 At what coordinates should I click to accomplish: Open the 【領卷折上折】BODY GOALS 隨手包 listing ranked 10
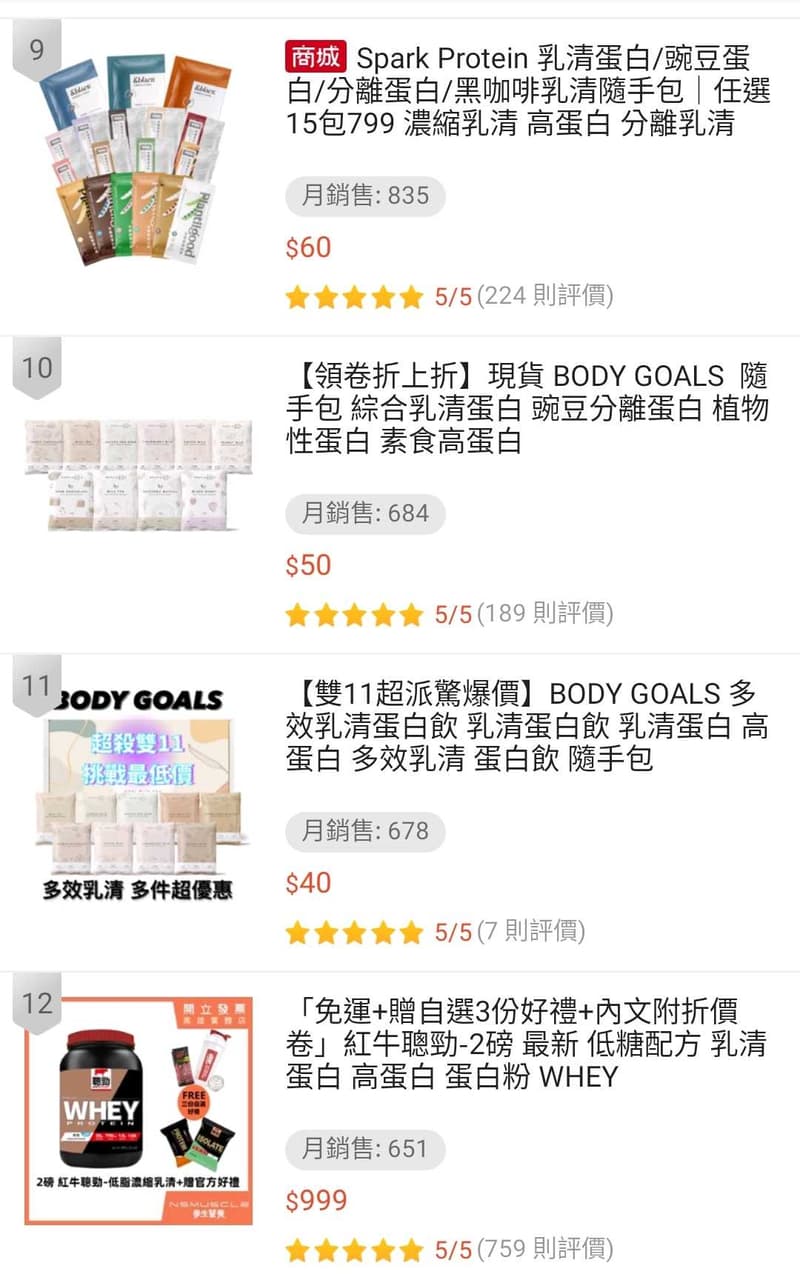point(527,409)
